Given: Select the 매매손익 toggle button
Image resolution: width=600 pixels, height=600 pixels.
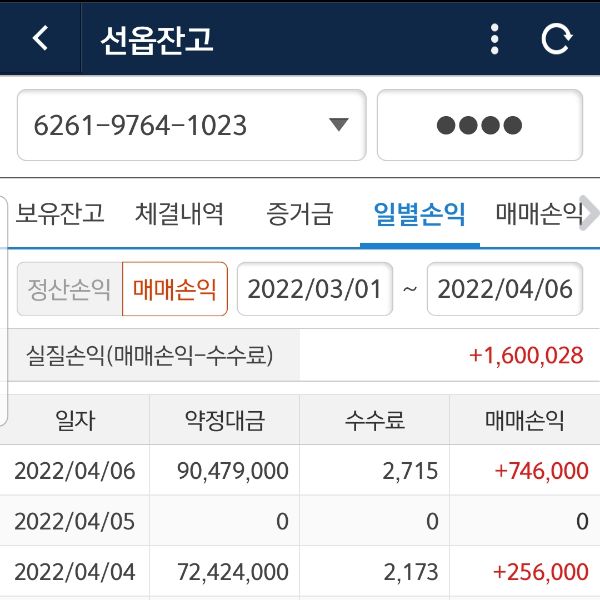Looking at the screenshot, I should [175, 289].
